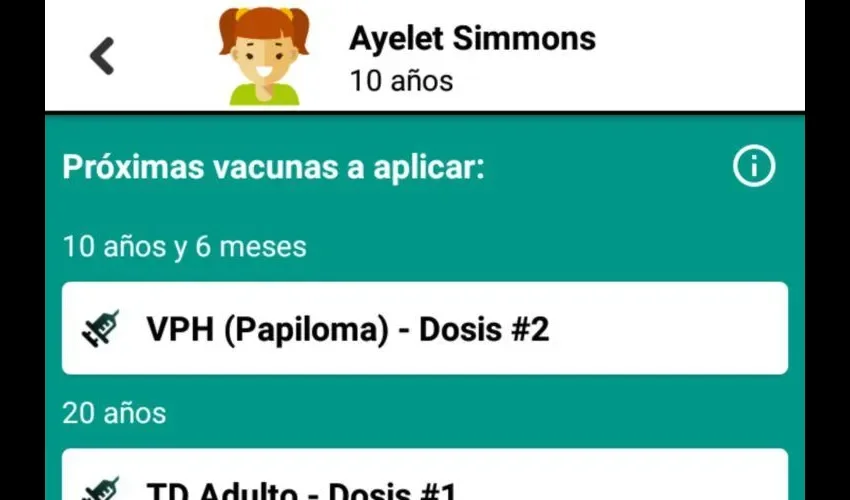
Task: Open the info icon beside Próximas vacunas
Action: tap(753, 167)
